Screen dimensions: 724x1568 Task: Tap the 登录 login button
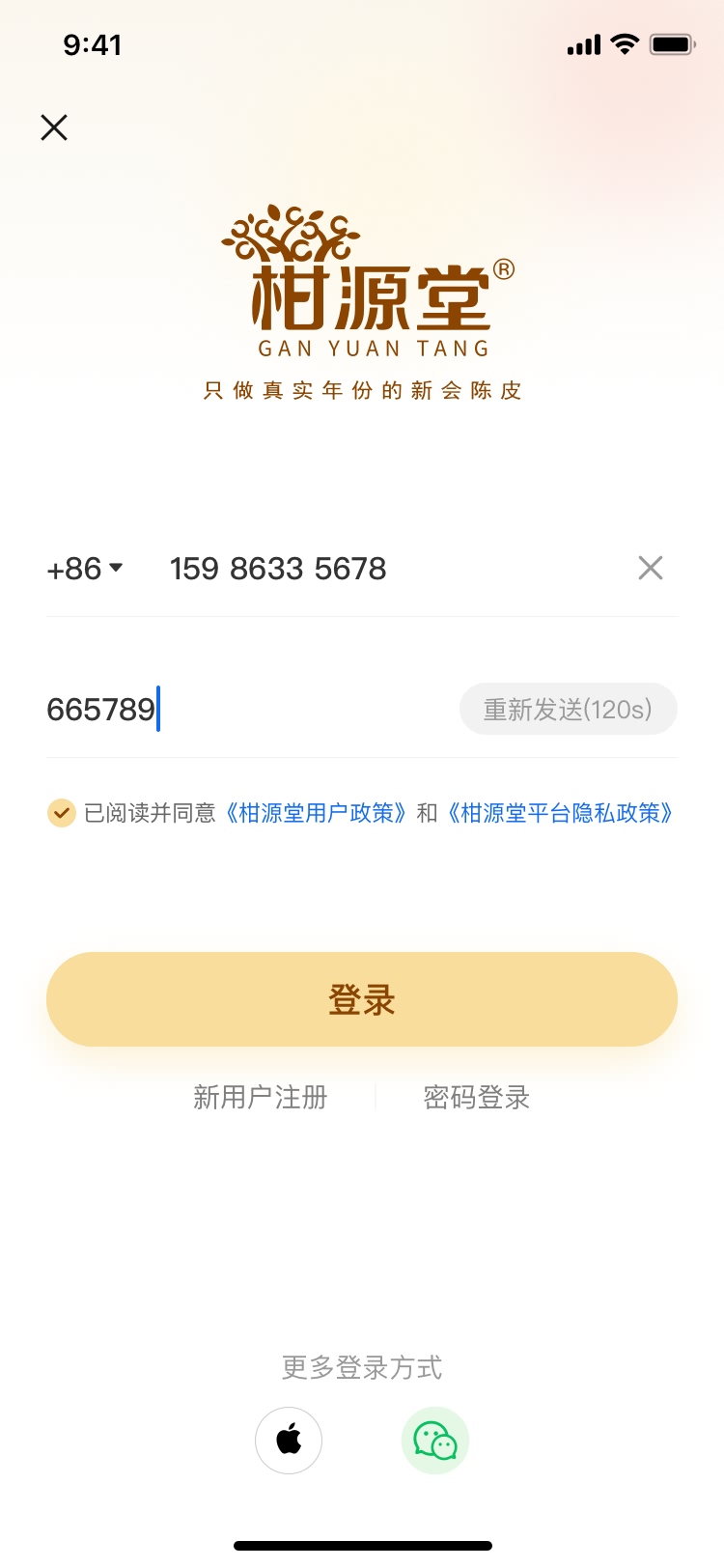[x=362, y=999]
